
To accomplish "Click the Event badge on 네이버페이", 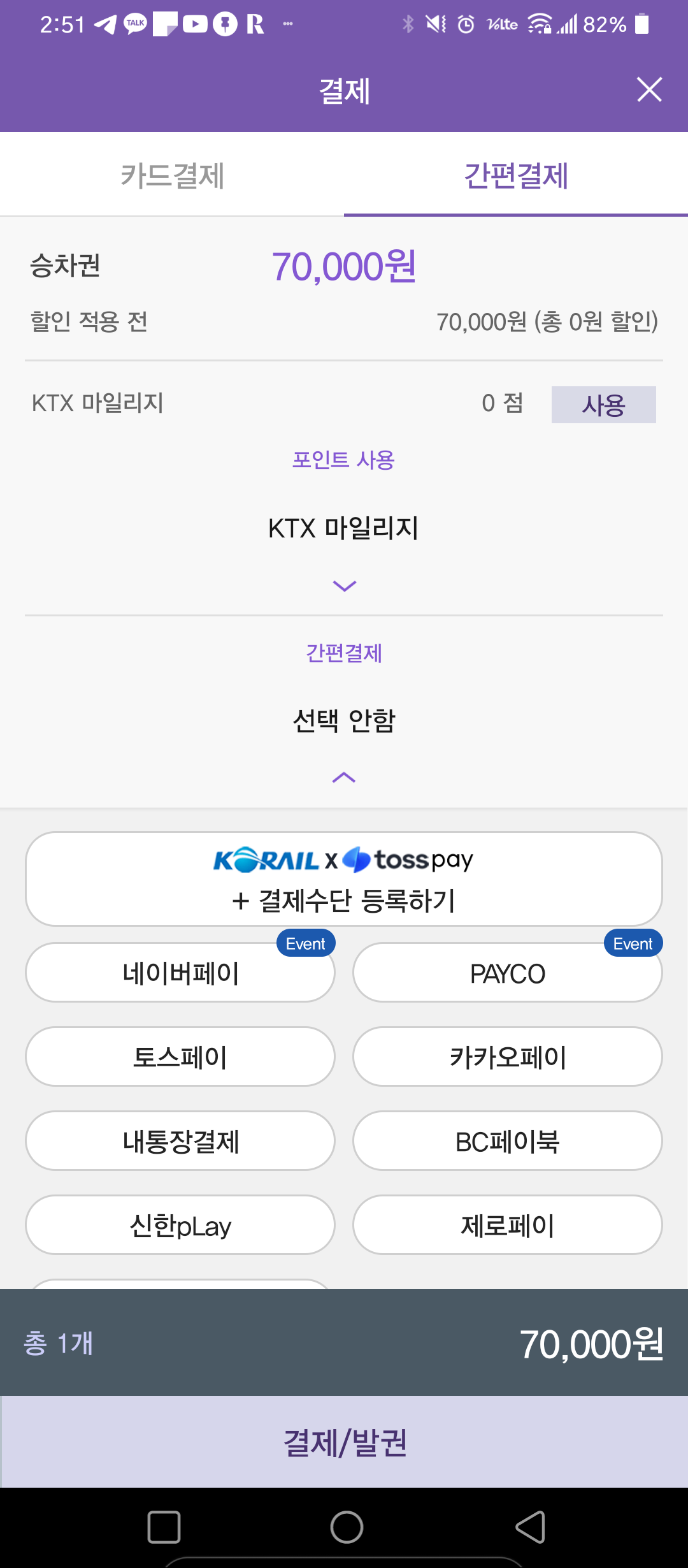I will [x=305, y=943].
